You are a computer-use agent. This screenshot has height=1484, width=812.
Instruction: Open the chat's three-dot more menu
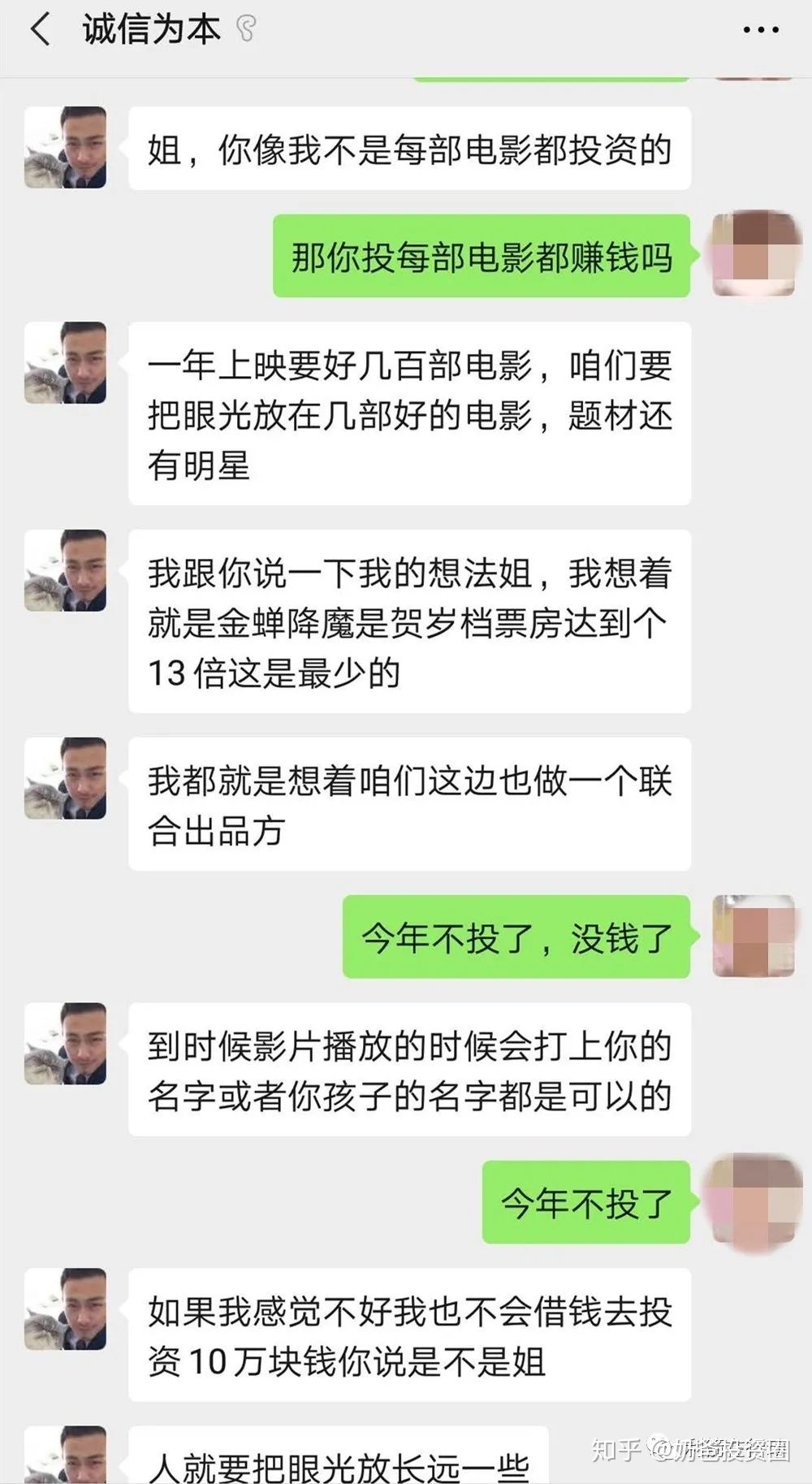760,31
